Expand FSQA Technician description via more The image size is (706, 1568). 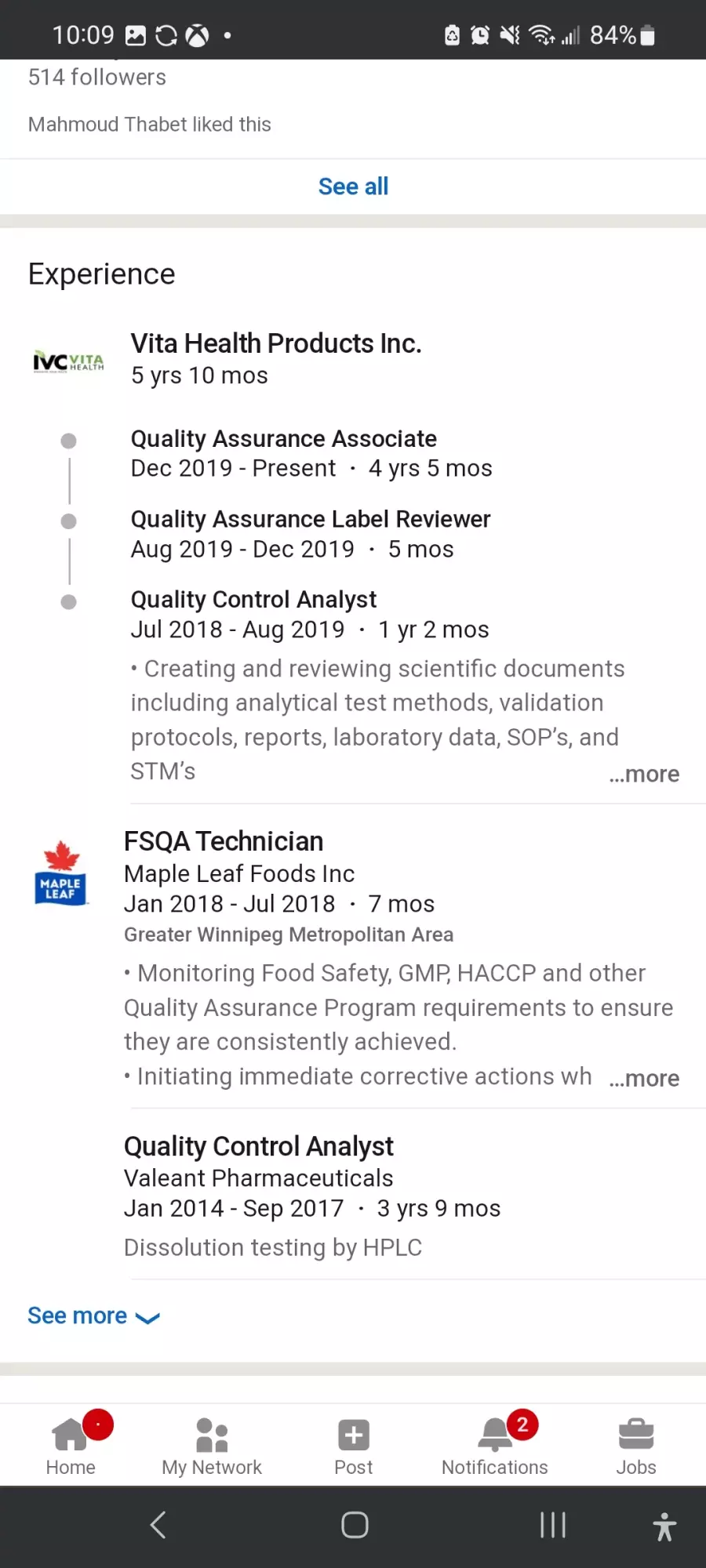point(644,1078)
